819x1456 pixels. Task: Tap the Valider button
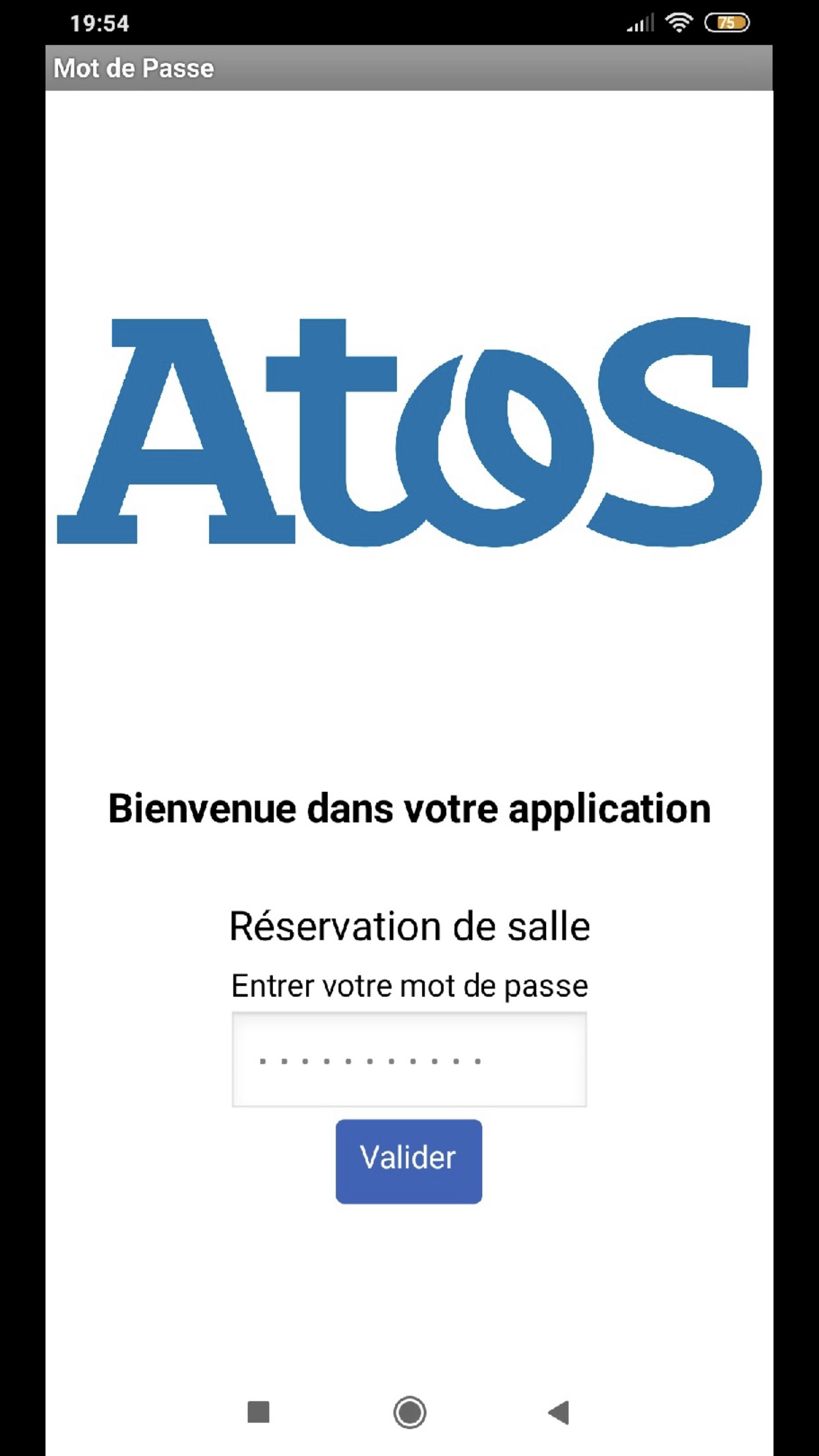[409, 1161]
